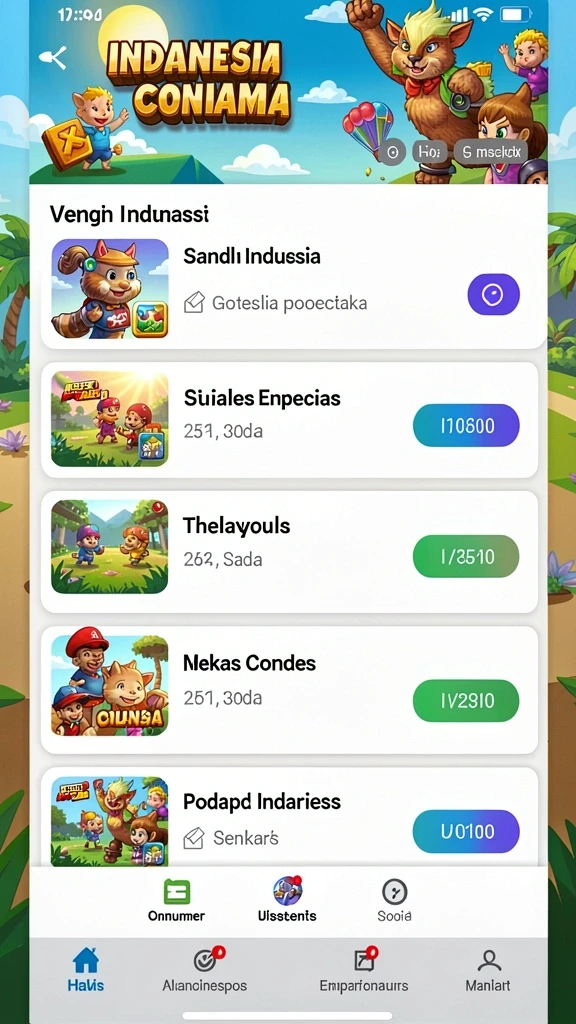This screenshot has height=1024, width=576.
Task: Switch to the Havis home tab
Action: [x=86, y=969]
